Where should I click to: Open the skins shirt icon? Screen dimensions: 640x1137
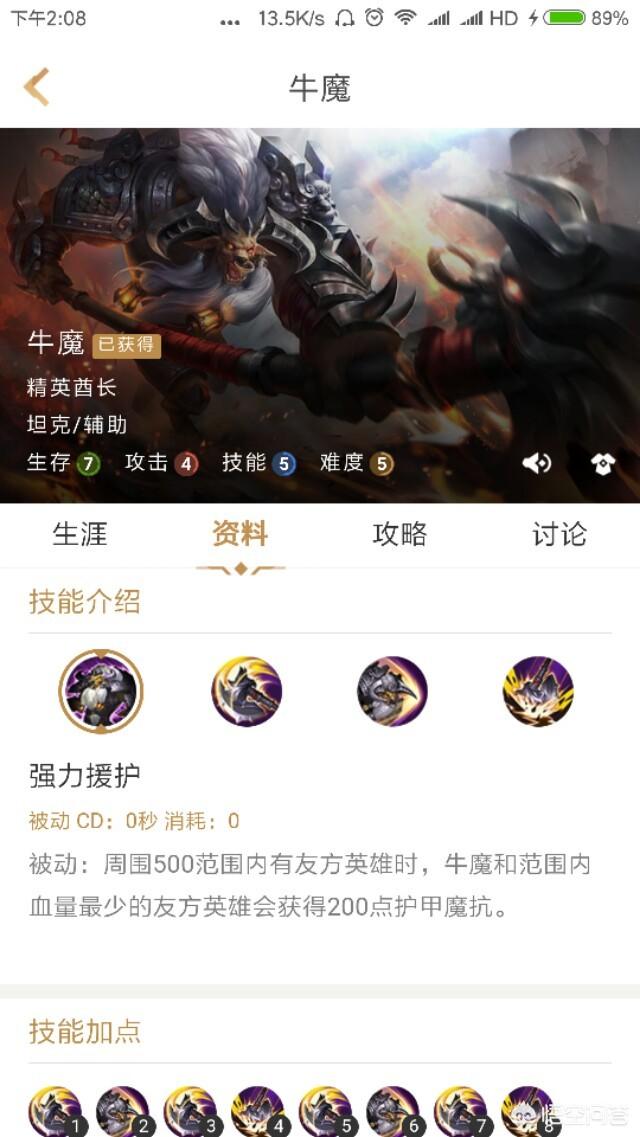pos(602,464)
